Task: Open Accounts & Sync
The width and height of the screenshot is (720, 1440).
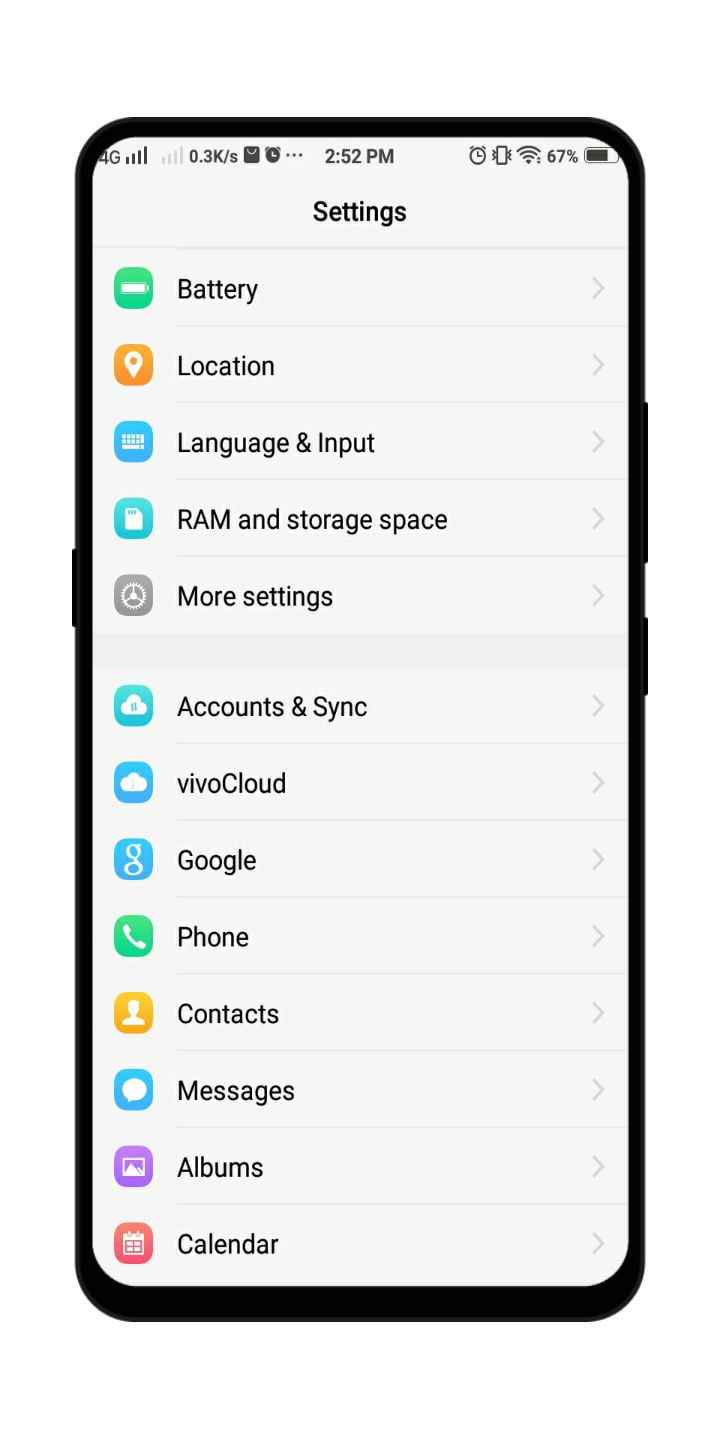Action: [x=360, y=706]
